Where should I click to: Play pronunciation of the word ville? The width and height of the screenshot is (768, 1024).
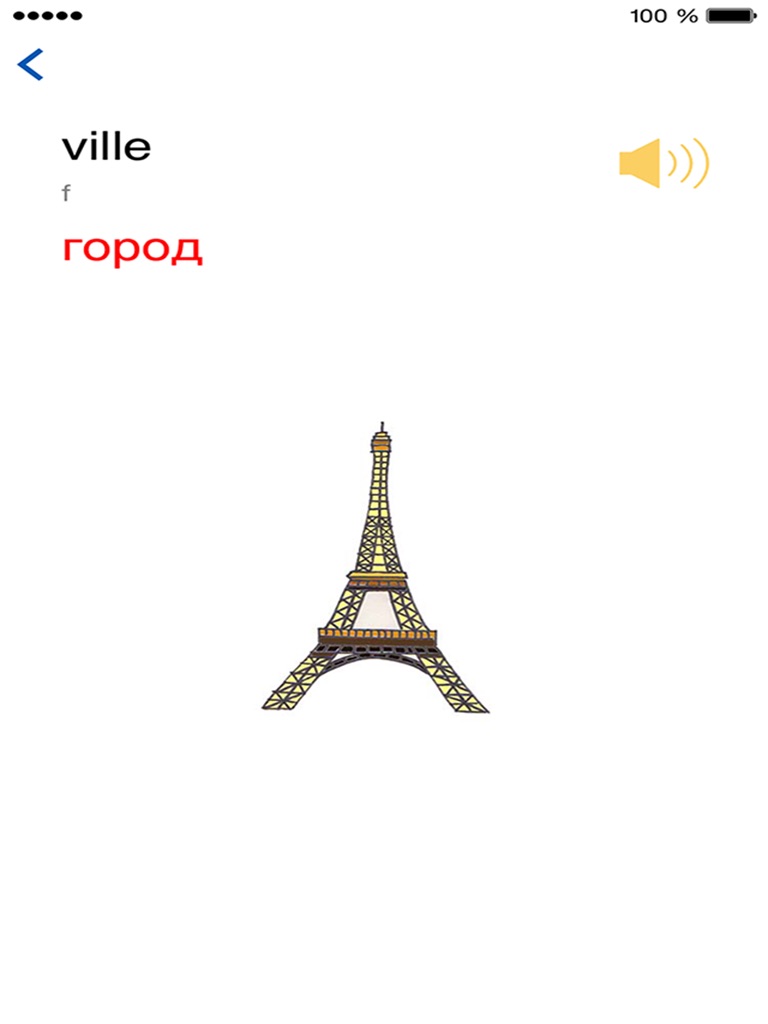664,163
